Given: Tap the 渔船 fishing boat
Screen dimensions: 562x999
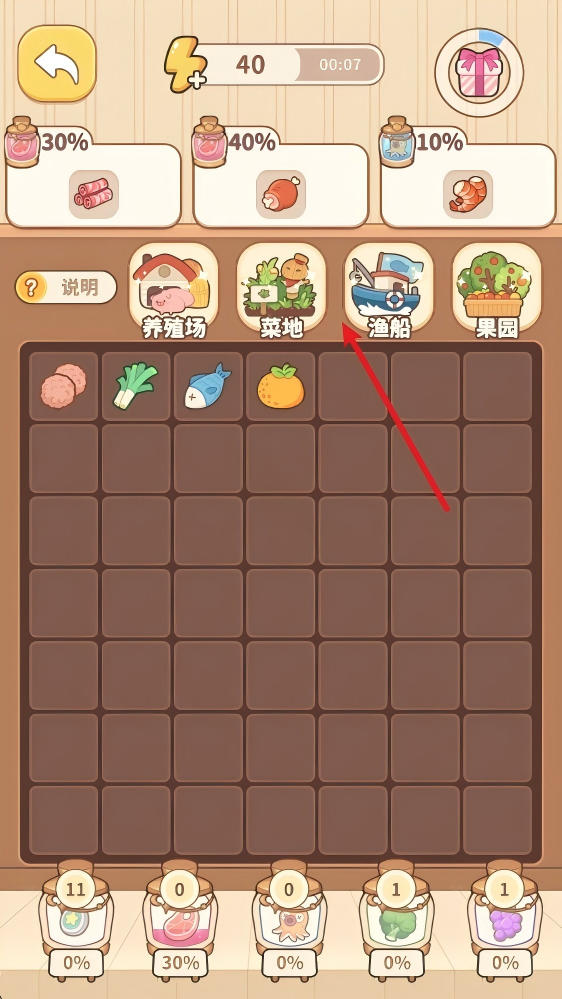Looking at the screenshot, I should click(x=389, y=290).
